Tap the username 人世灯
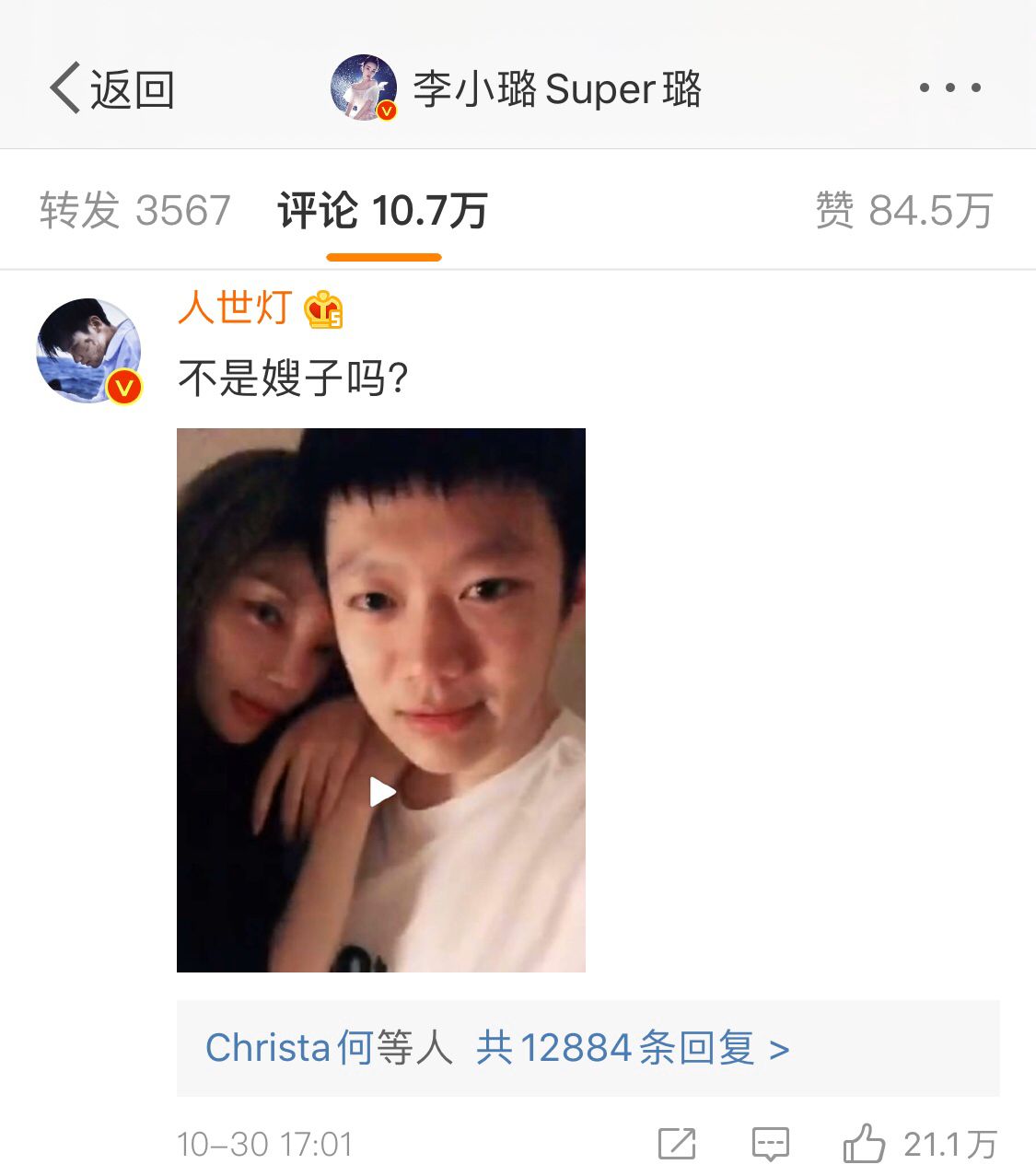The height and width of the screenshot is (1176, 1036). [x=235, y=308]
